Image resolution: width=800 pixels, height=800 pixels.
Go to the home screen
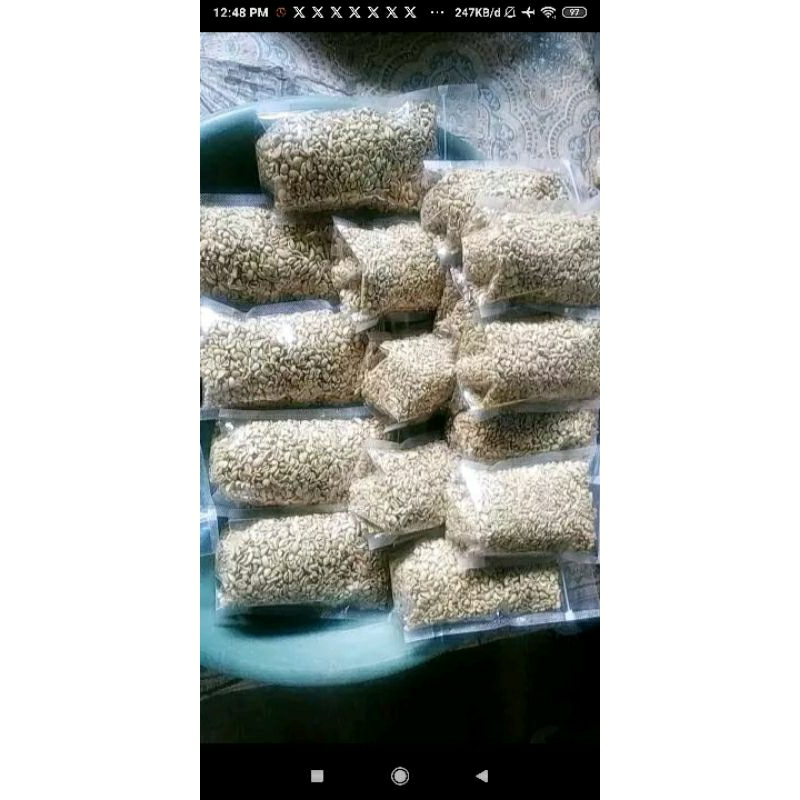coord(400,776)
